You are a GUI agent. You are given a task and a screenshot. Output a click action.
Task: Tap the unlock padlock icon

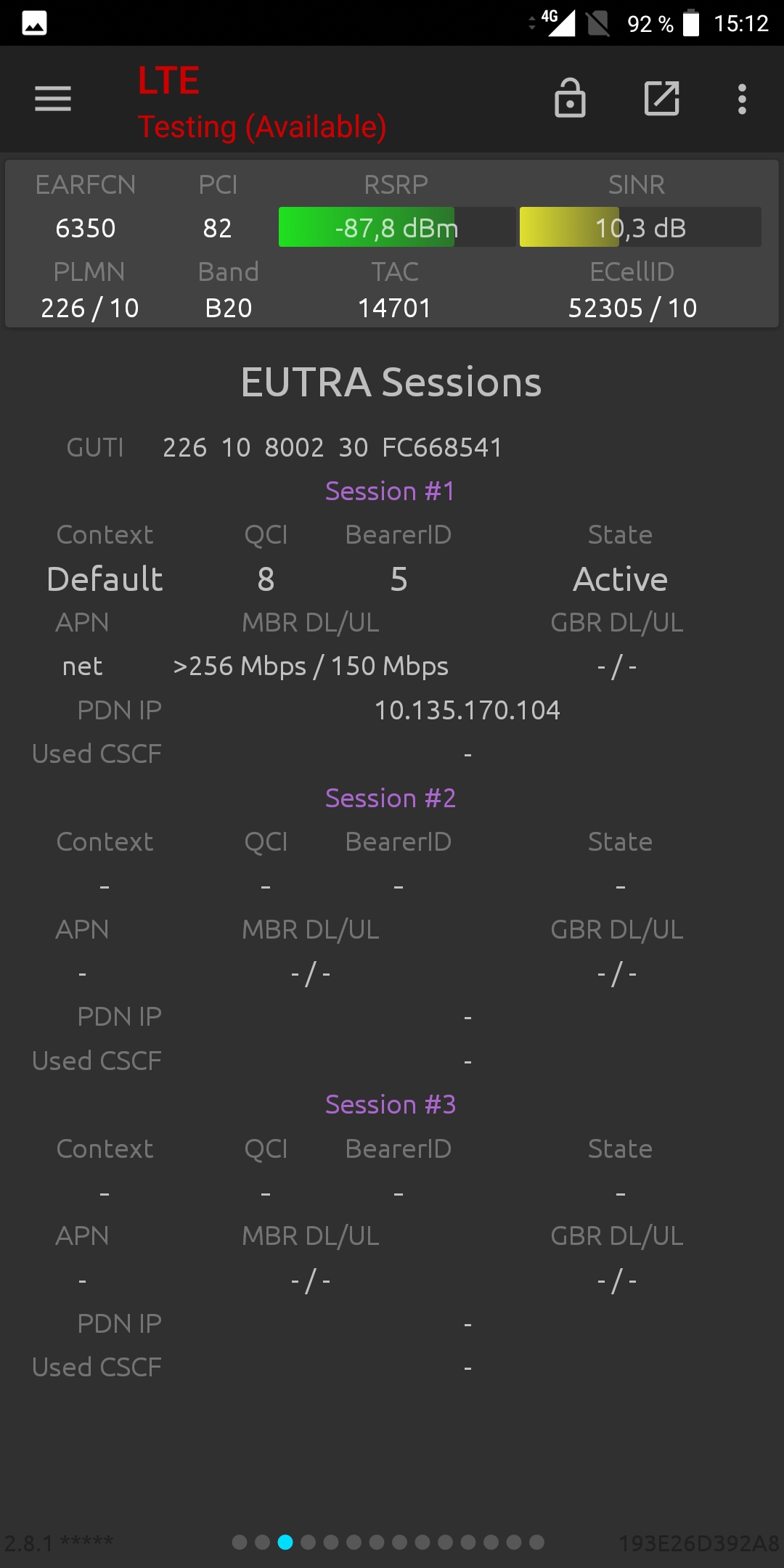point(570,98)
